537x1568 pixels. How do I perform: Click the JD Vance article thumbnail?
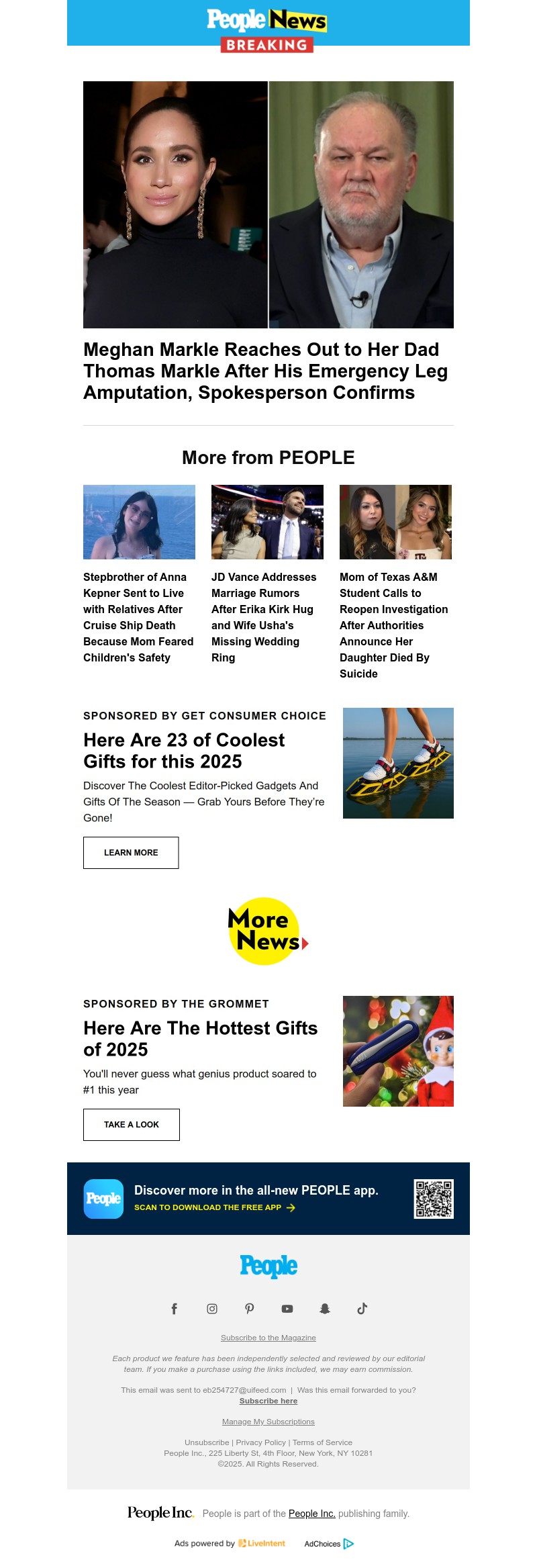tap(268, 521)
